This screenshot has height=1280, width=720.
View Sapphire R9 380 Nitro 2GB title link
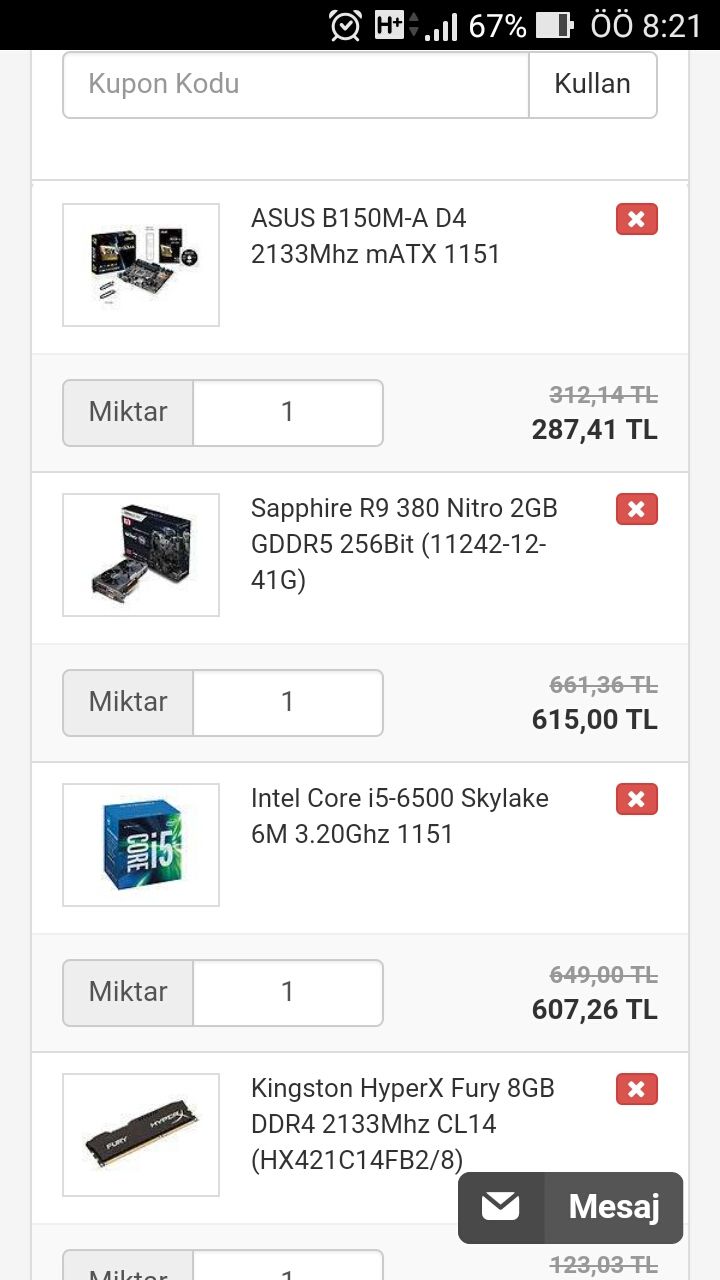[403, 543]
